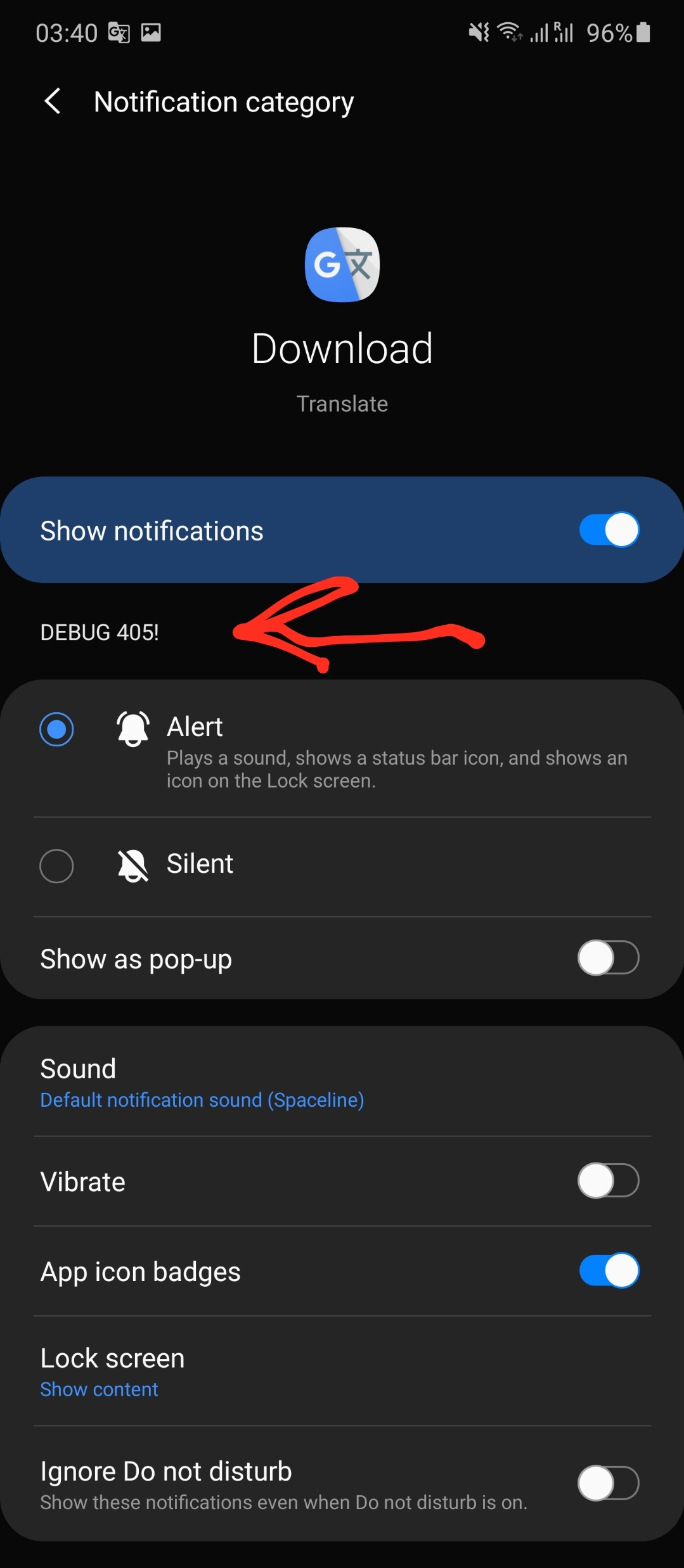Tap the mute/vibrate status bar icon
This screenshot has width=684, height=1568.
(x=479, y=32)
